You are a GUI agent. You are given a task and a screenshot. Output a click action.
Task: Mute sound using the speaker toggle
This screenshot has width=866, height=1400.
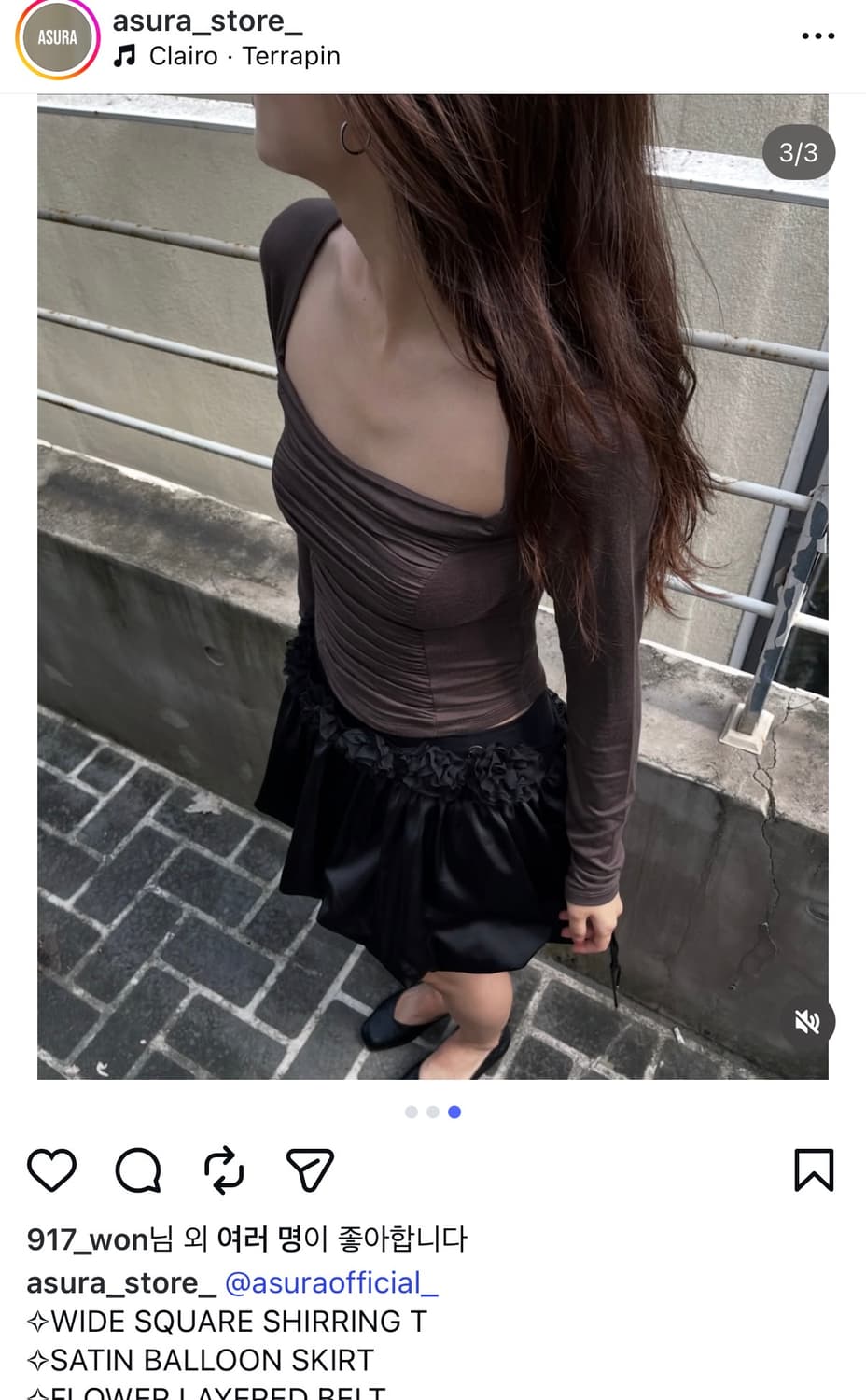click(x=808, y=1022)
